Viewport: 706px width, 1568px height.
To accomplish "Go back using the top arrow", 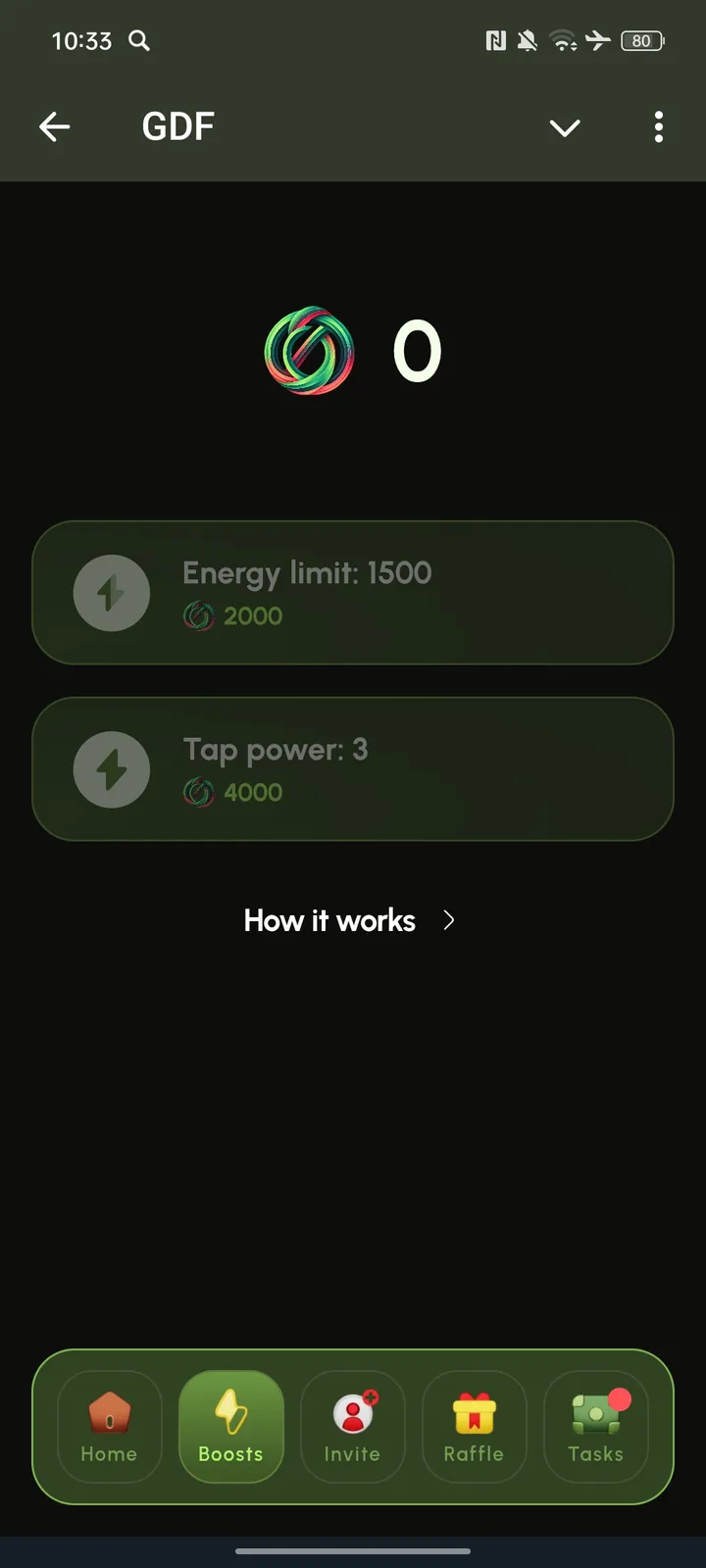I will coord(55,126).
